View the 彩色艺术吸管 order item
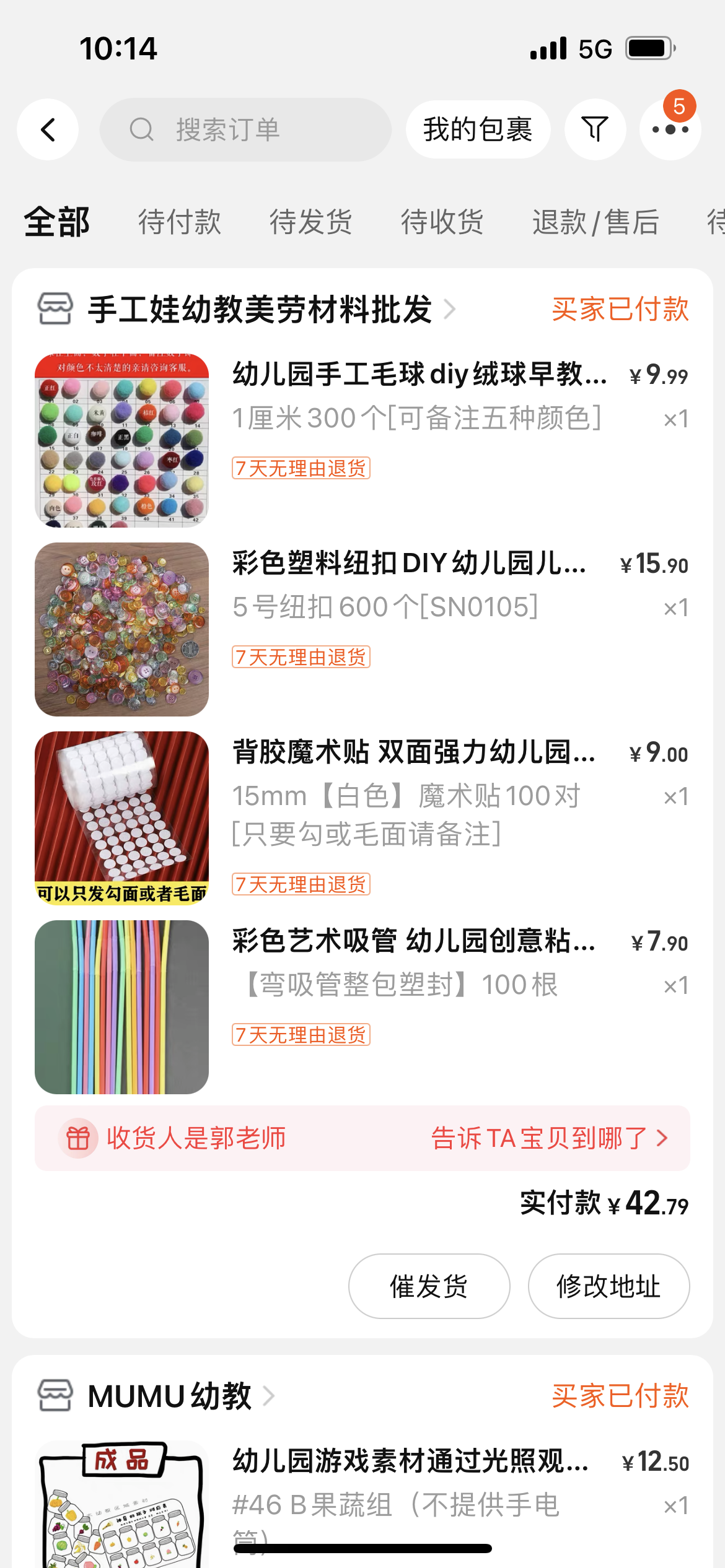 tap(413, 941)
